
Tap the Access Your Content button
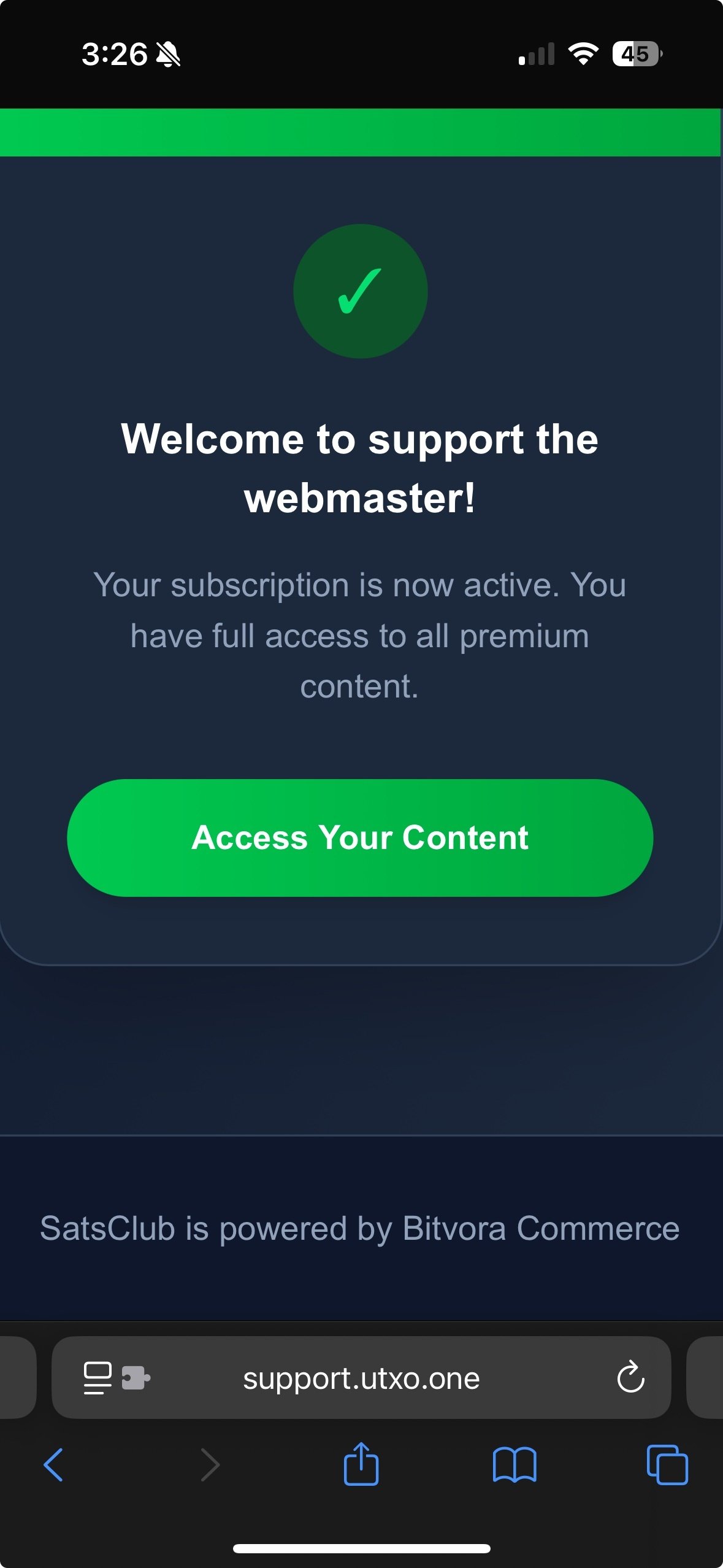(360, 837)
